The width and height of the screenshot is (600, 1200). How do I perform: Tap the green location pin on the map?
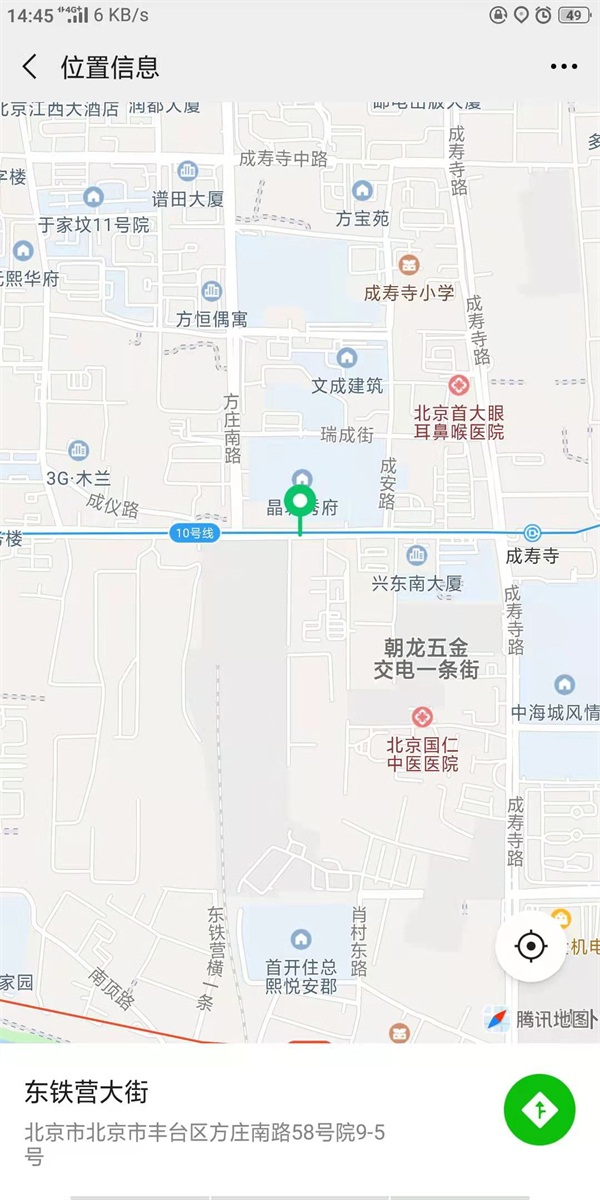(x=300, y=503)
